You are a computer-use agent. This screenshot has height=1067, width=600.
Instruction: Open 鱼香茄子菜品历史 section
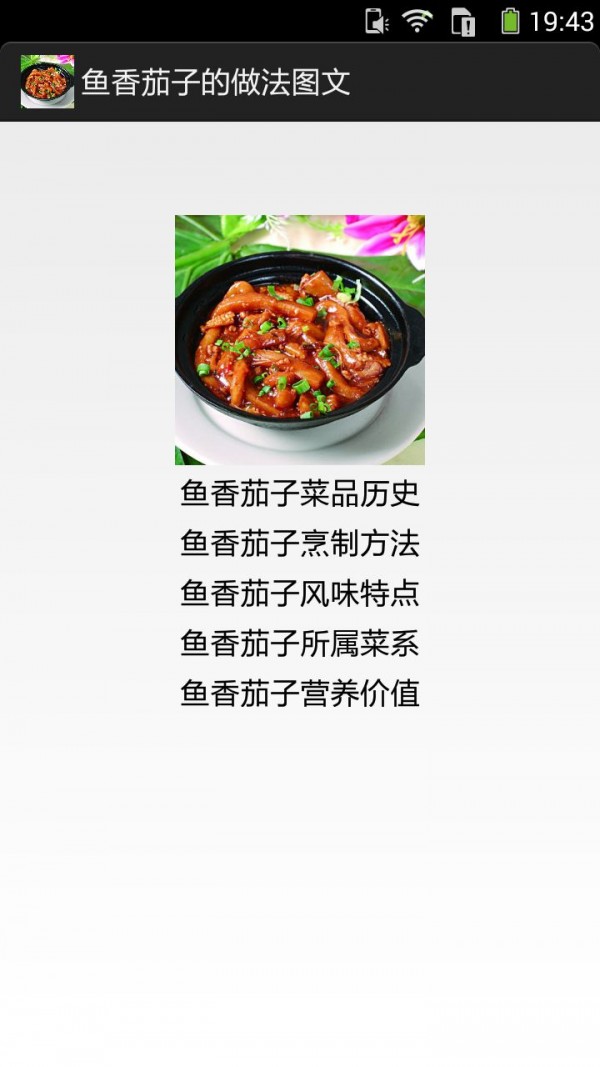[x=299, y=493]
